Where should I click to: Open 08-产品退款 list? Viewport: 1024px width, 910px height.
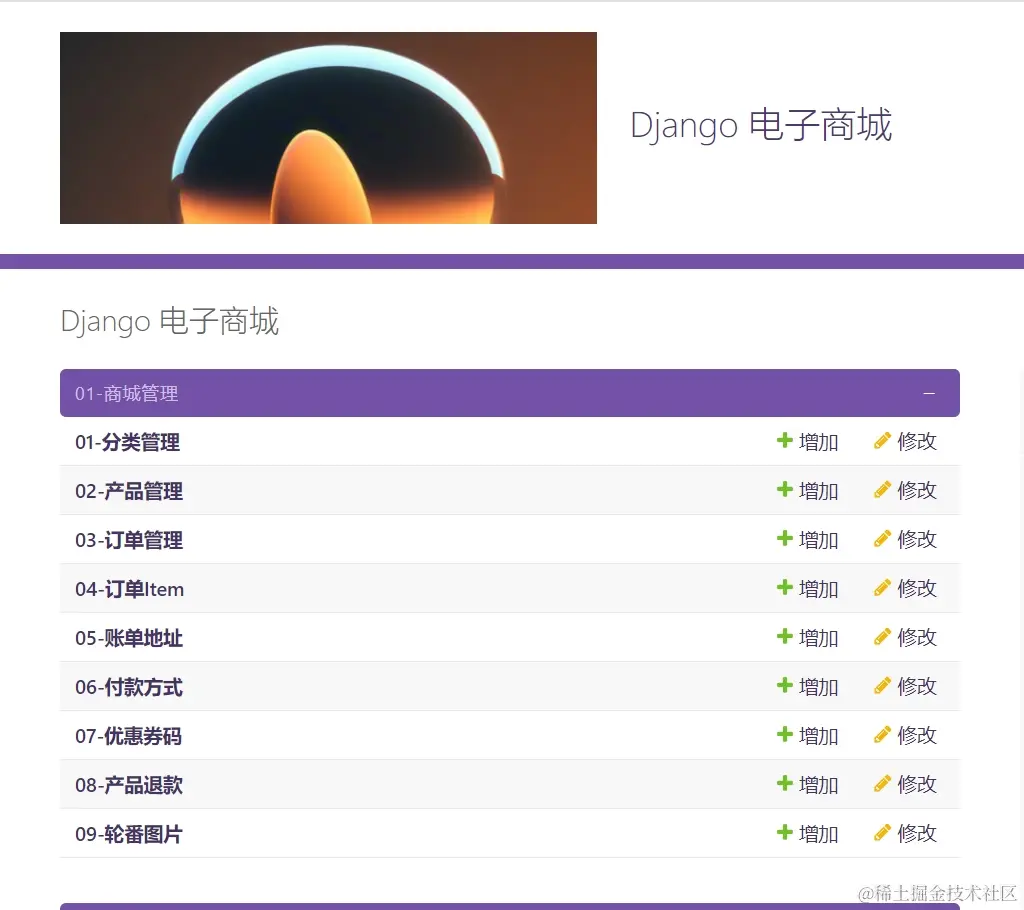pos(129,785)
